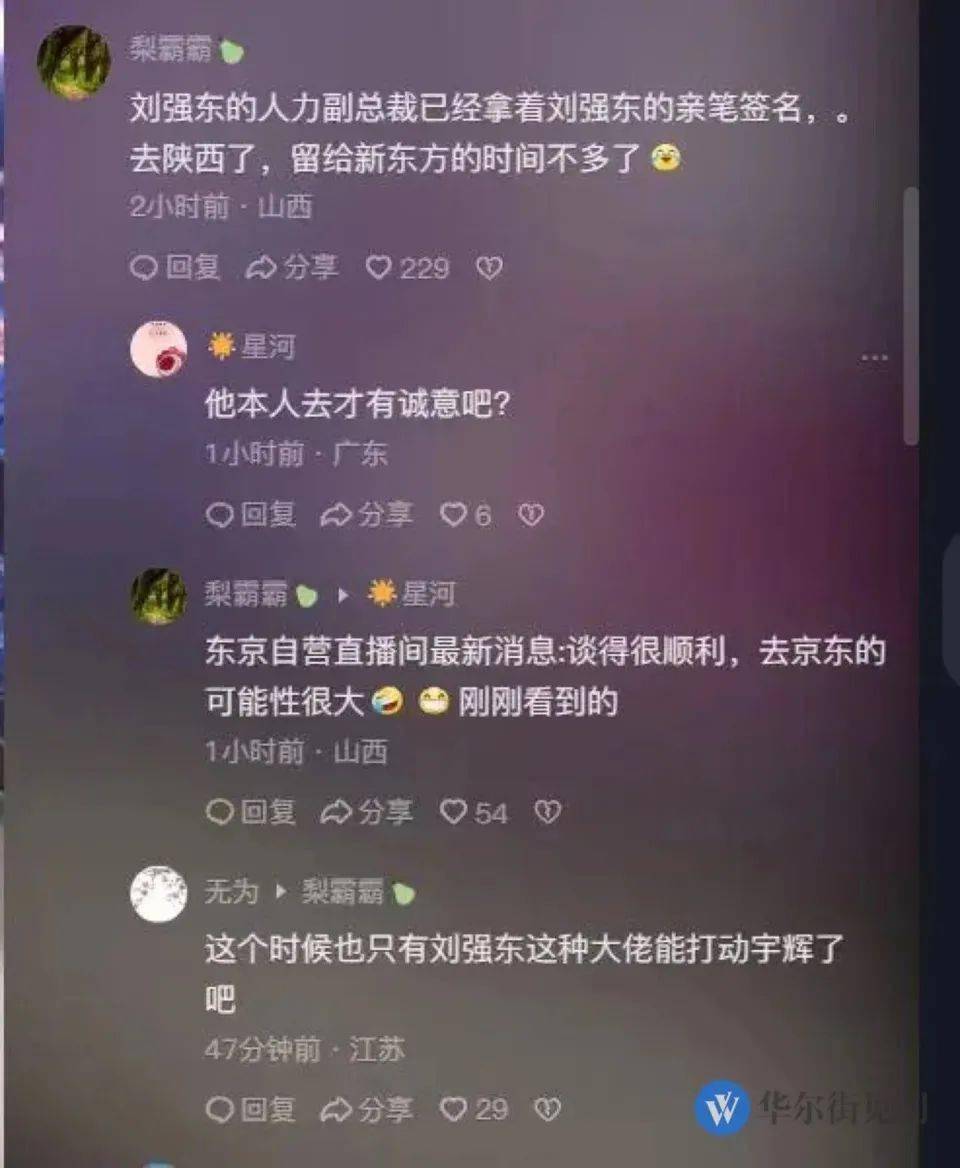The image size is (960, 1168).
Task: Open 梨霸霸's profile avatar on top comment
Action: [74, 62]
